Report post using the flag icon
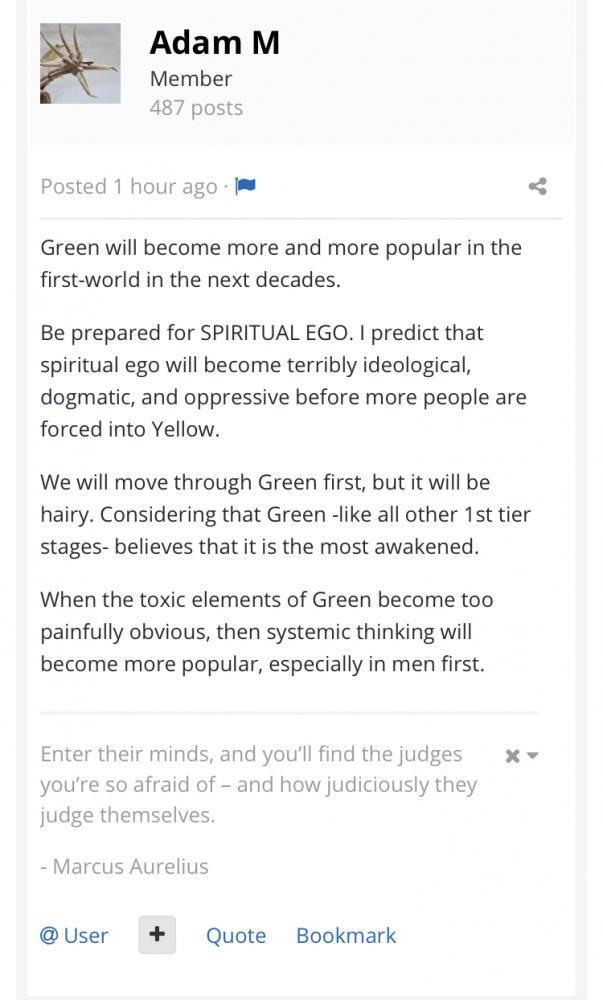This screenshot has width=603, height=1000. (245, 186)
